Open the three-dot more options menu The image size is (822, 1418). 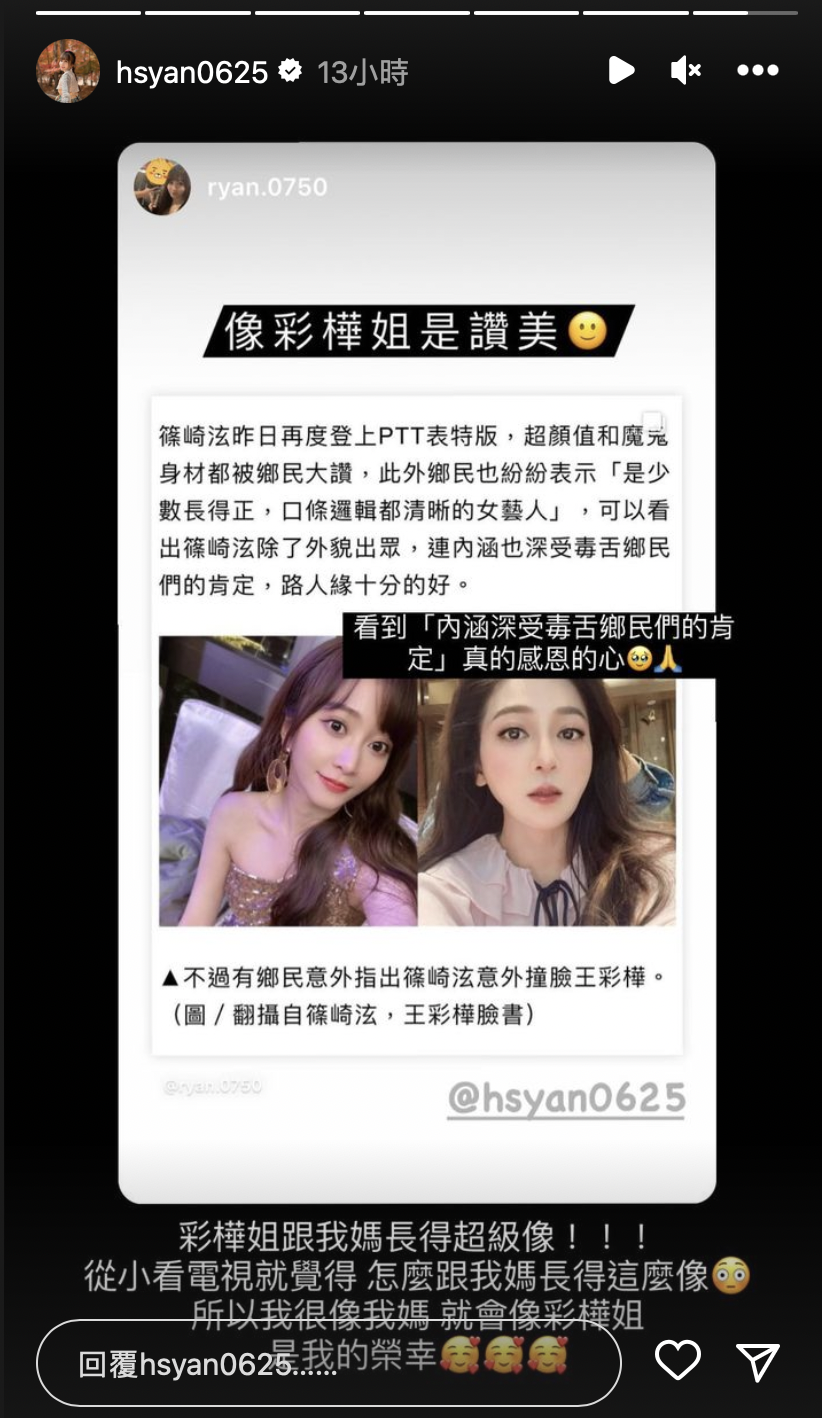click(x=757, y=70)
